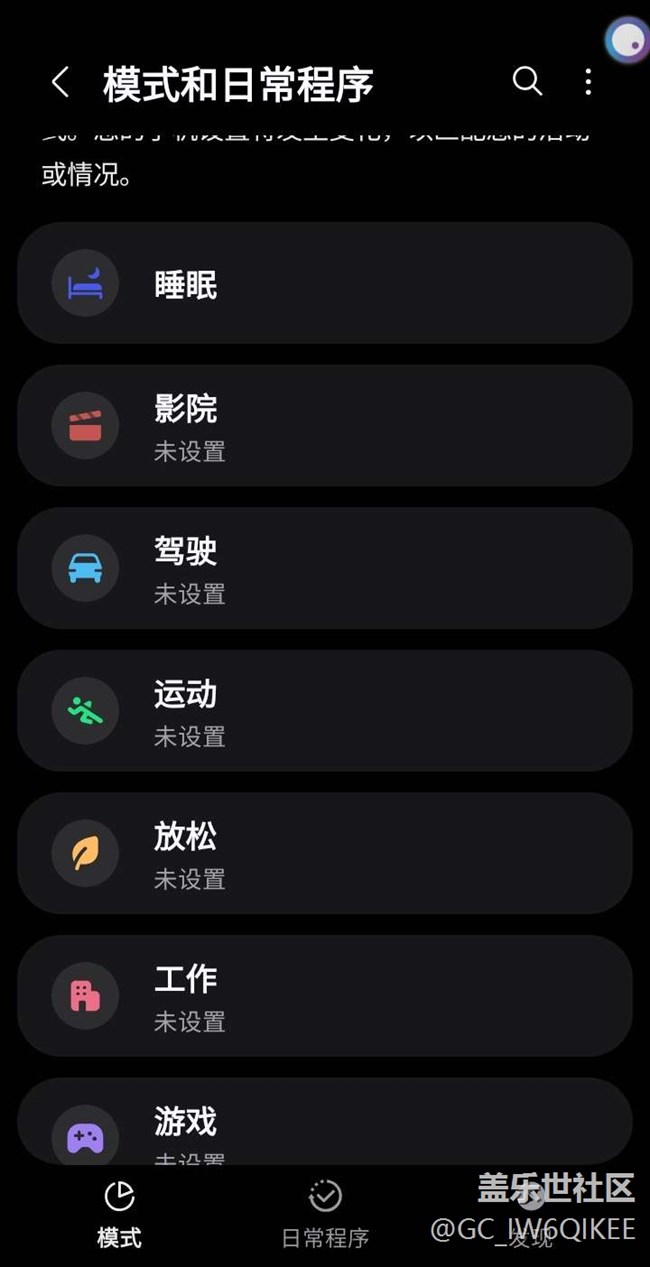Switch to the 日常程序 tab

(x=325, y=1213)
